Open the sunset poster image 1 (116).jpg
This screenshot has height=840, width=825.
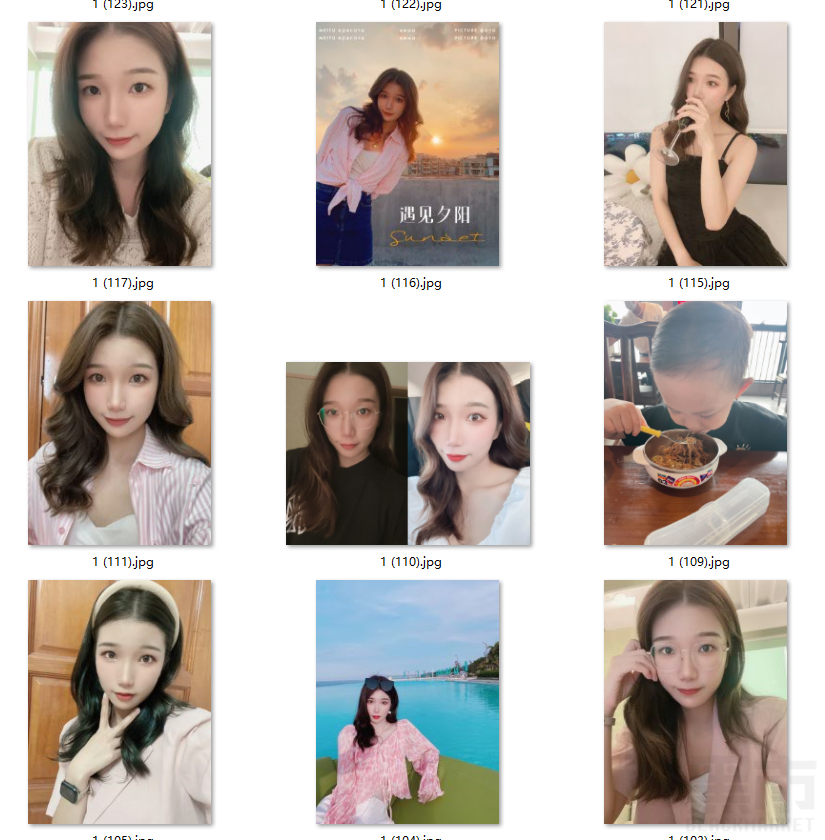(407, 144)
